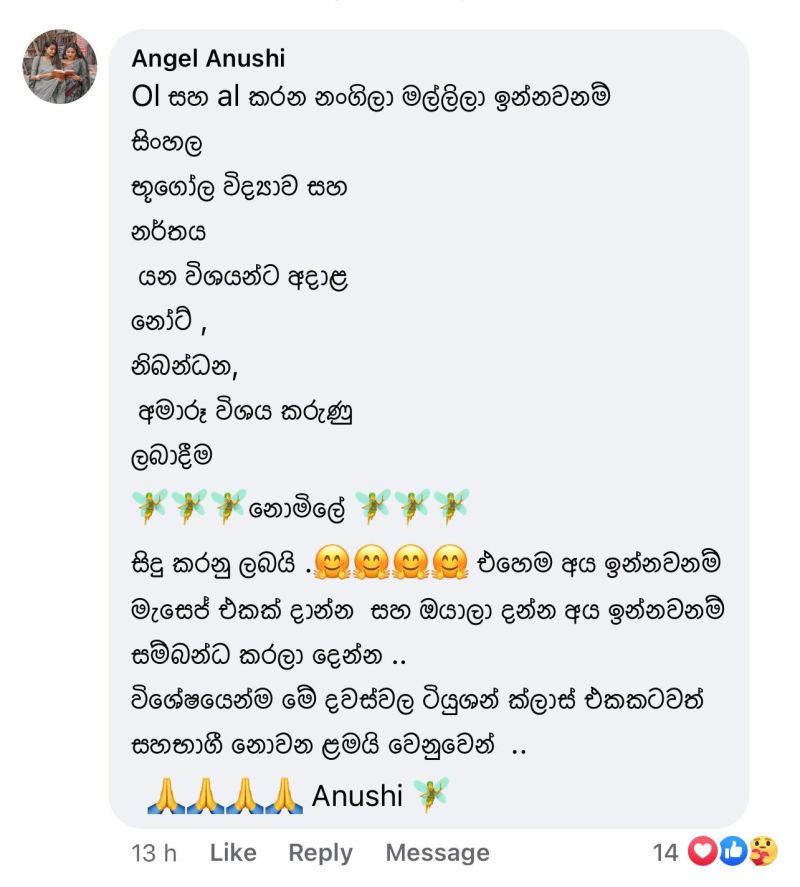Screen dimensions: 800x887
Task: Reply to Angel Anushi's comment
Action: pos(320,853)
